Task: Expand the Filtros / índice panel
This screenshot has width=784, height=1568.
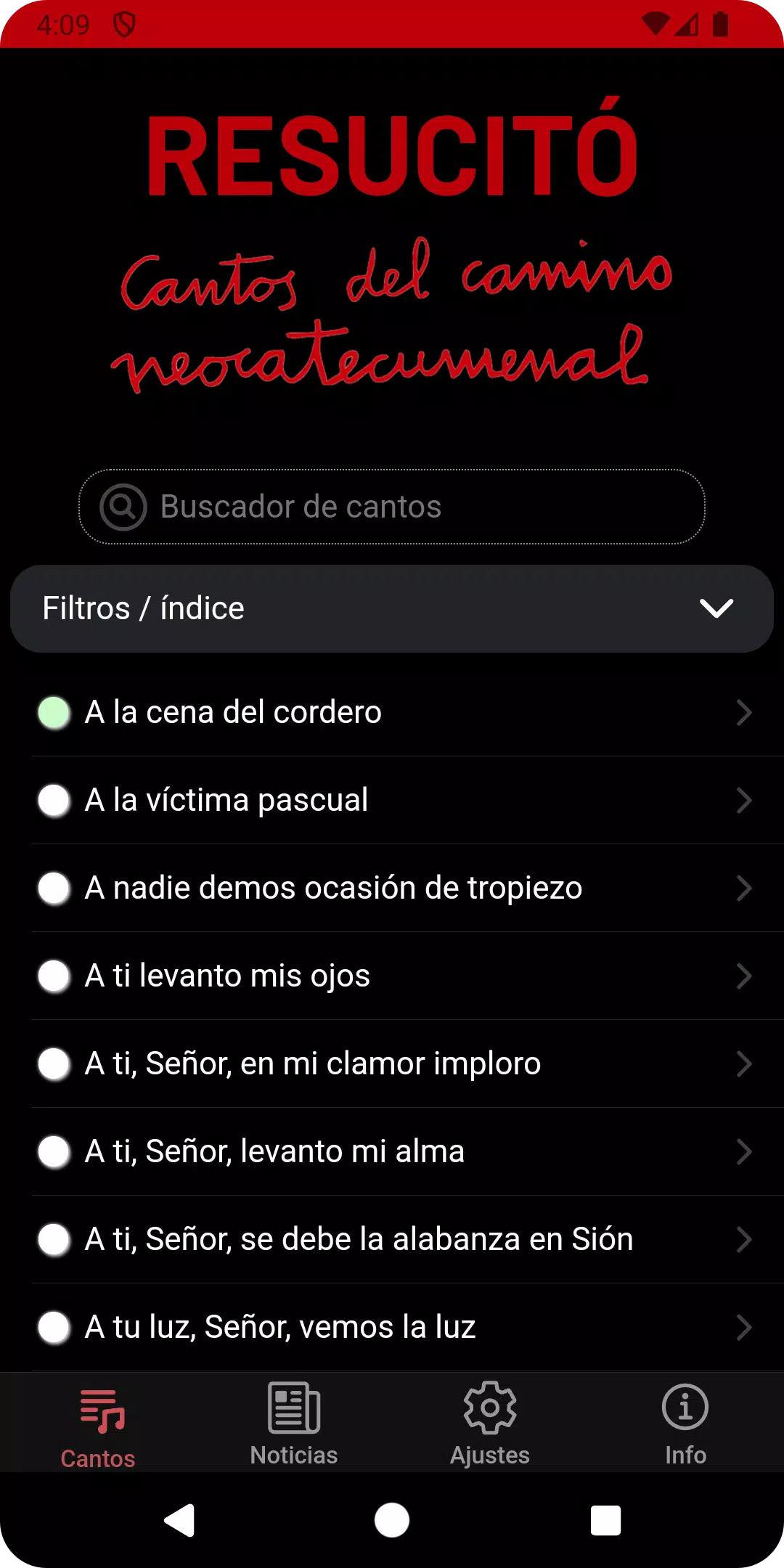Action: point(392,608)
